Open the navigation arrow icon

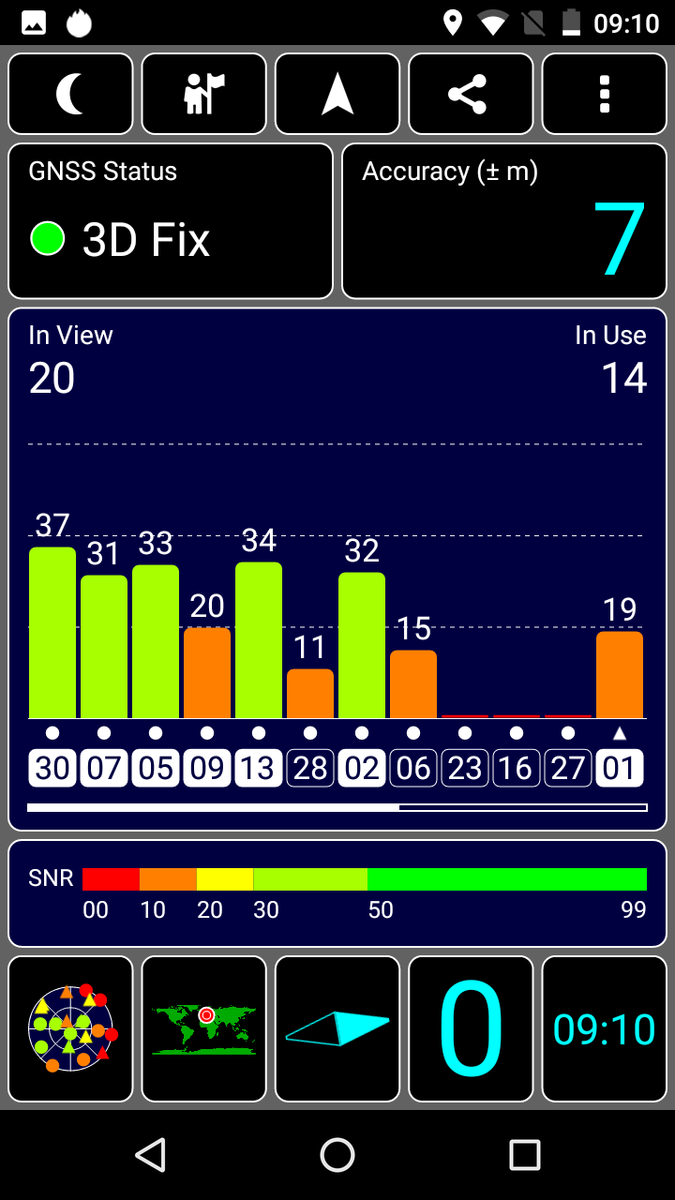(x=338, y=94)
